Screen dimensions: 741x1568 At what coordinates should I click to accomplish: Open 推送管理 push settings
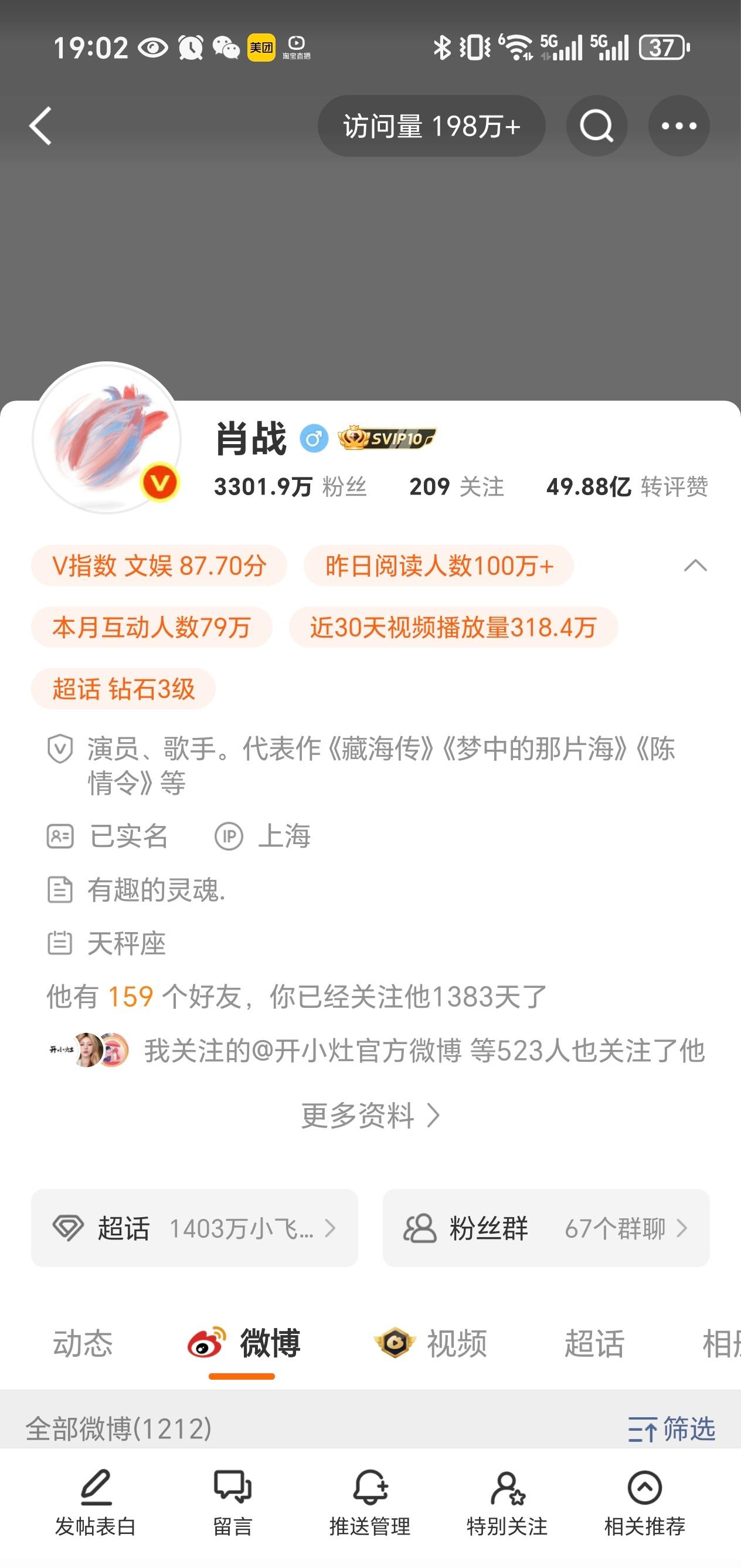[x=370, y=1501]
